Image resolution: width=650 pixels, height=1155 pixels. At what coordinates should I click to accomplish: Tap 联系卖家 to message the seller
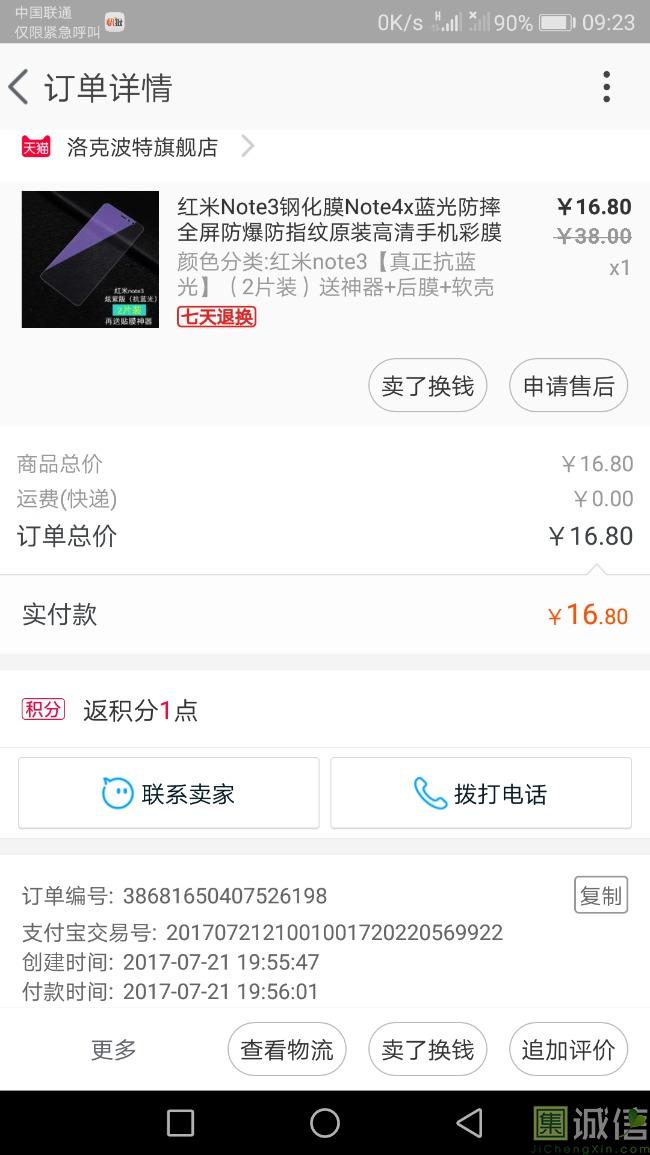point(169,793)
